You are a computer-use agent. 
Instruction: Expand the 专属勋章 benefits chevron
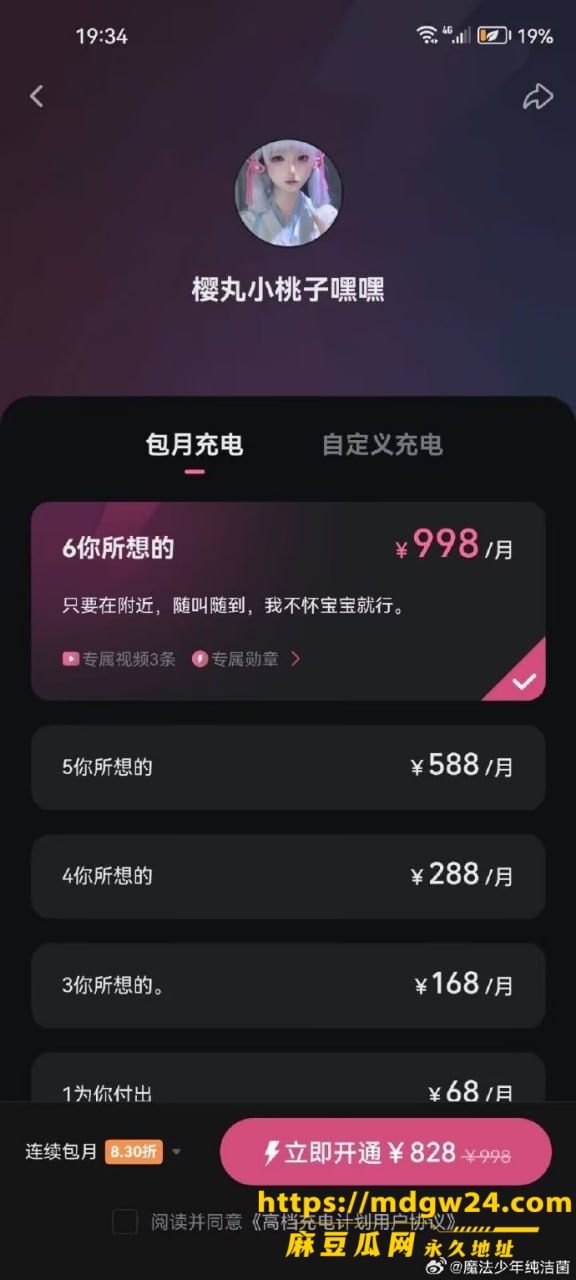pos(295,659)
